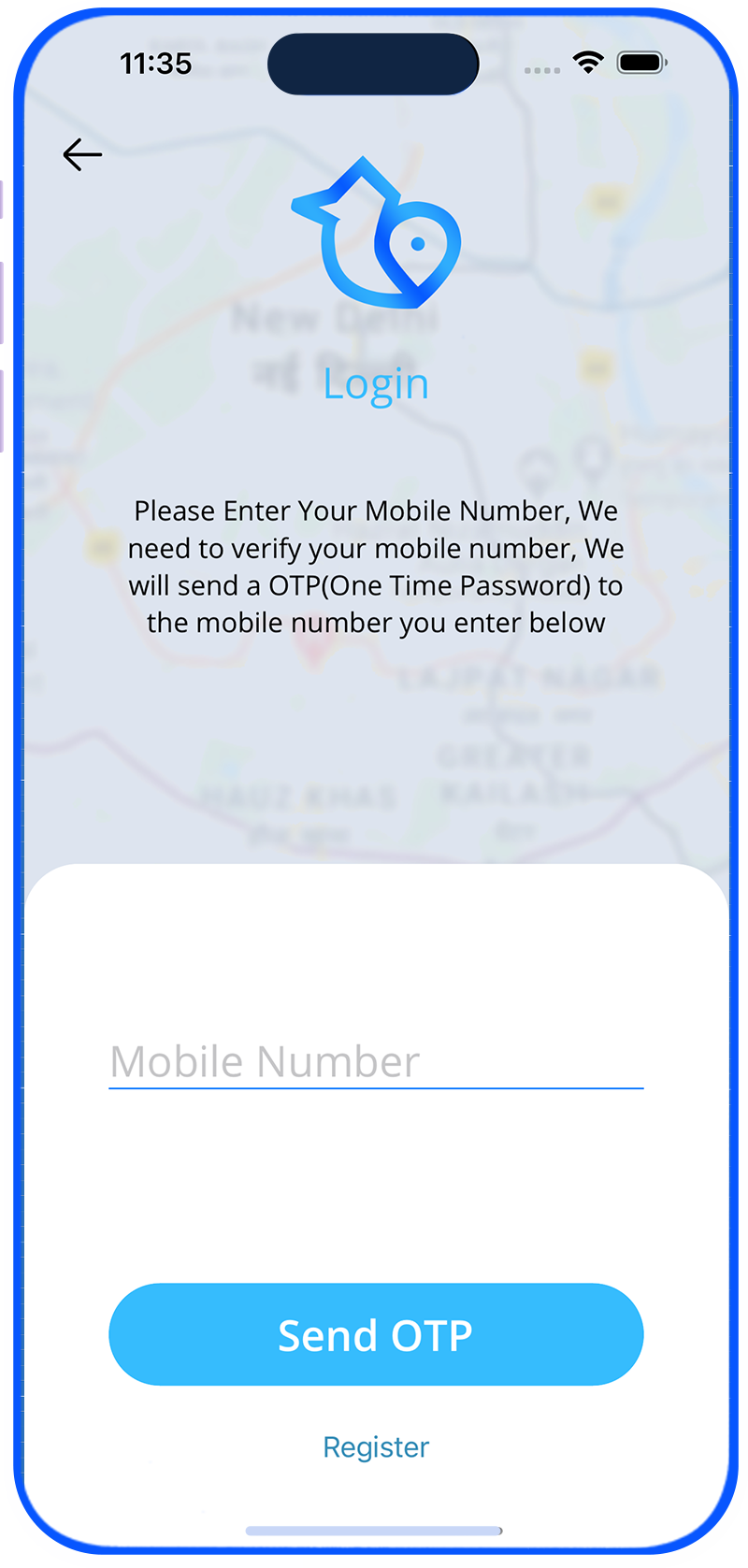Tap the Send OTP button
The image size is (748, 1568).
376,1334
